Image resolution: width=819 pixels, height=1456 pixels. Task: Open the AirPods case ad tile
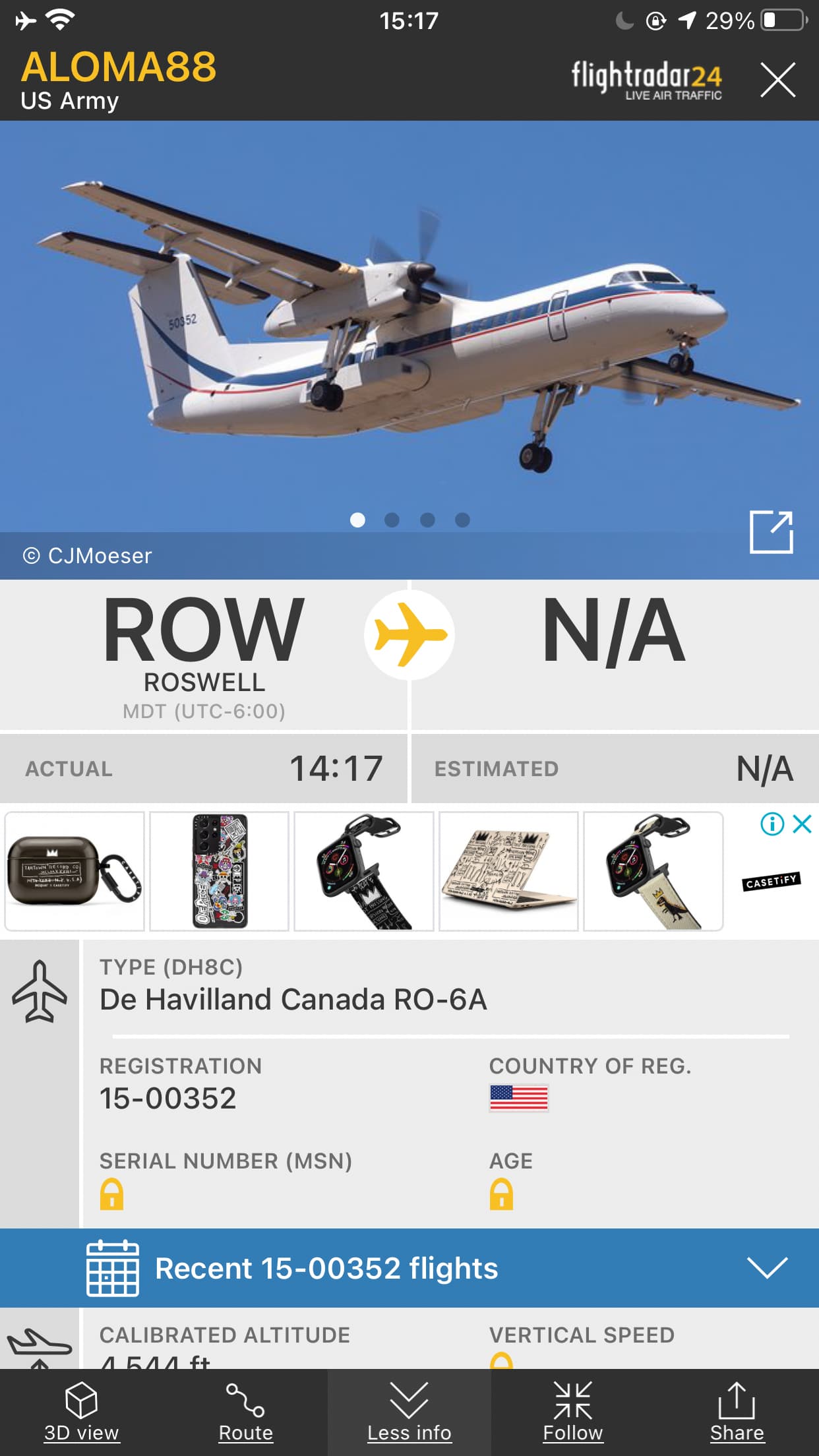point(75,871)
